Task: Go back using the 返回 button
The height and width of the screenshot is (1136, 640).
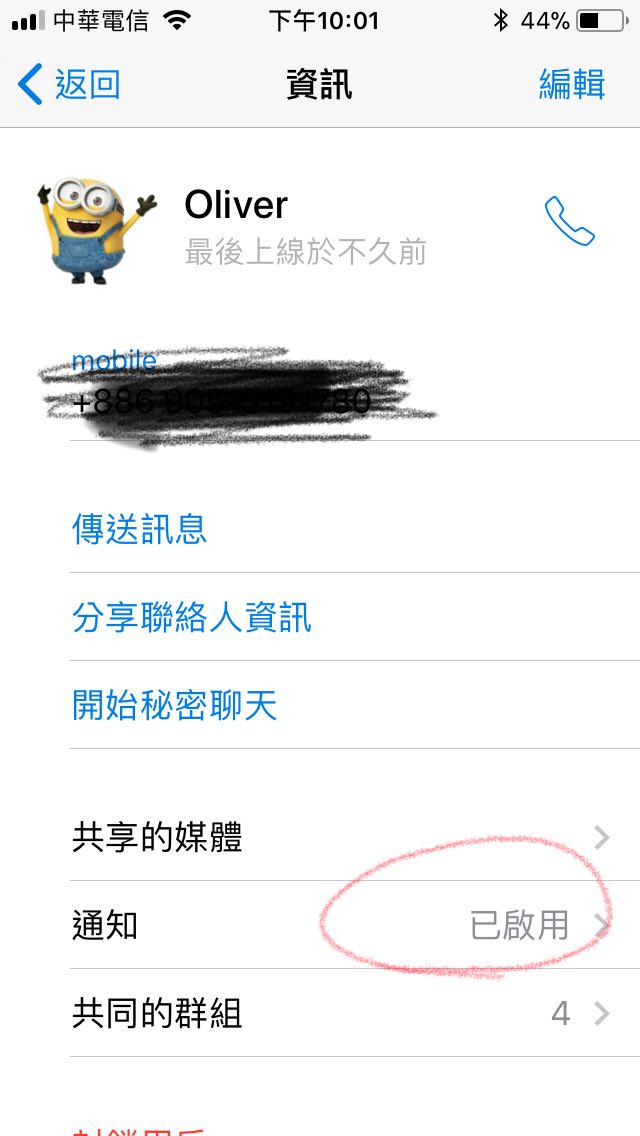Action: point(70,85)
